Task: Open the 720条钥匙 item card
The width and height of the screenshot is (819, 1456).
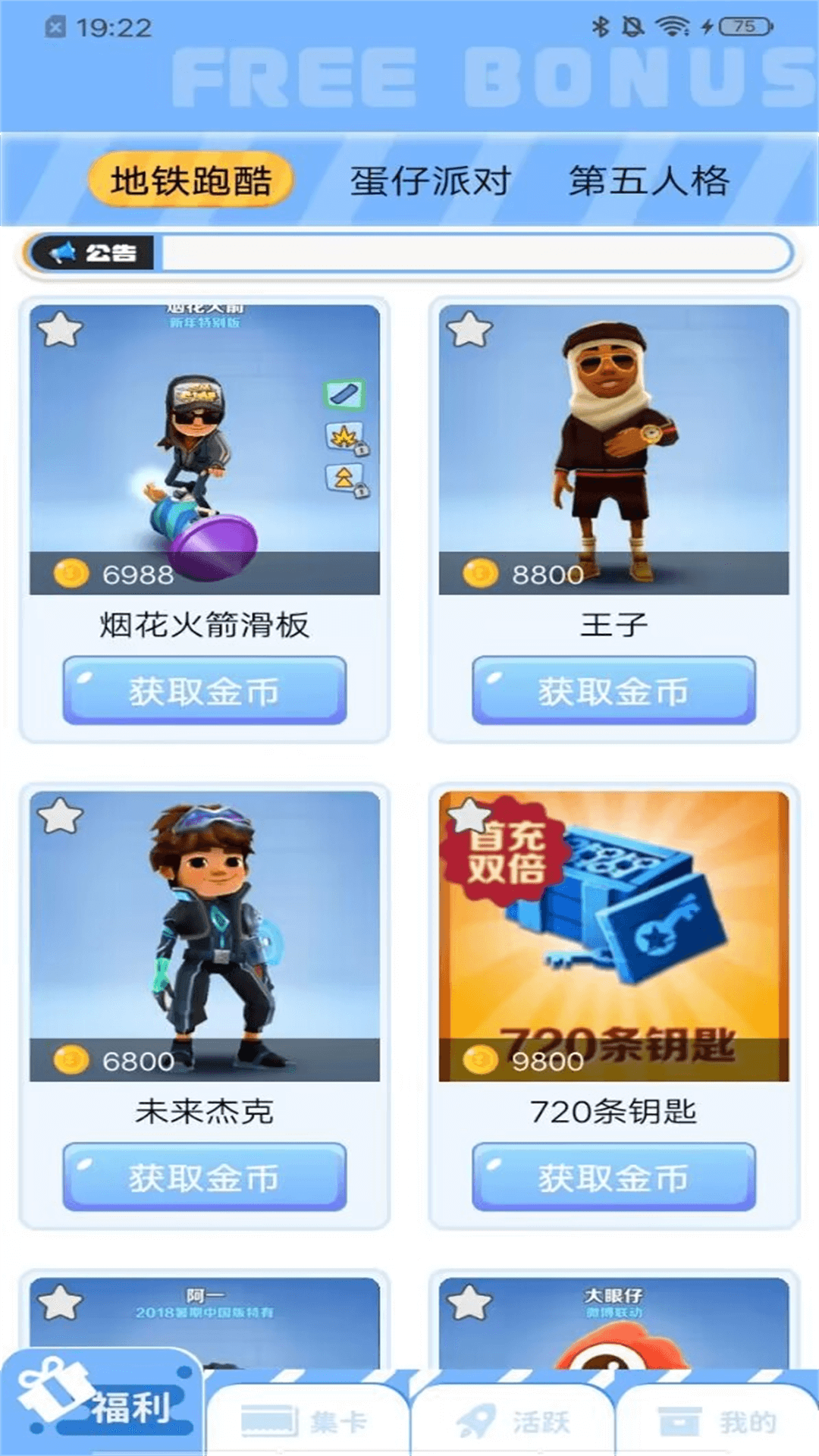Action: coord(613,937)
